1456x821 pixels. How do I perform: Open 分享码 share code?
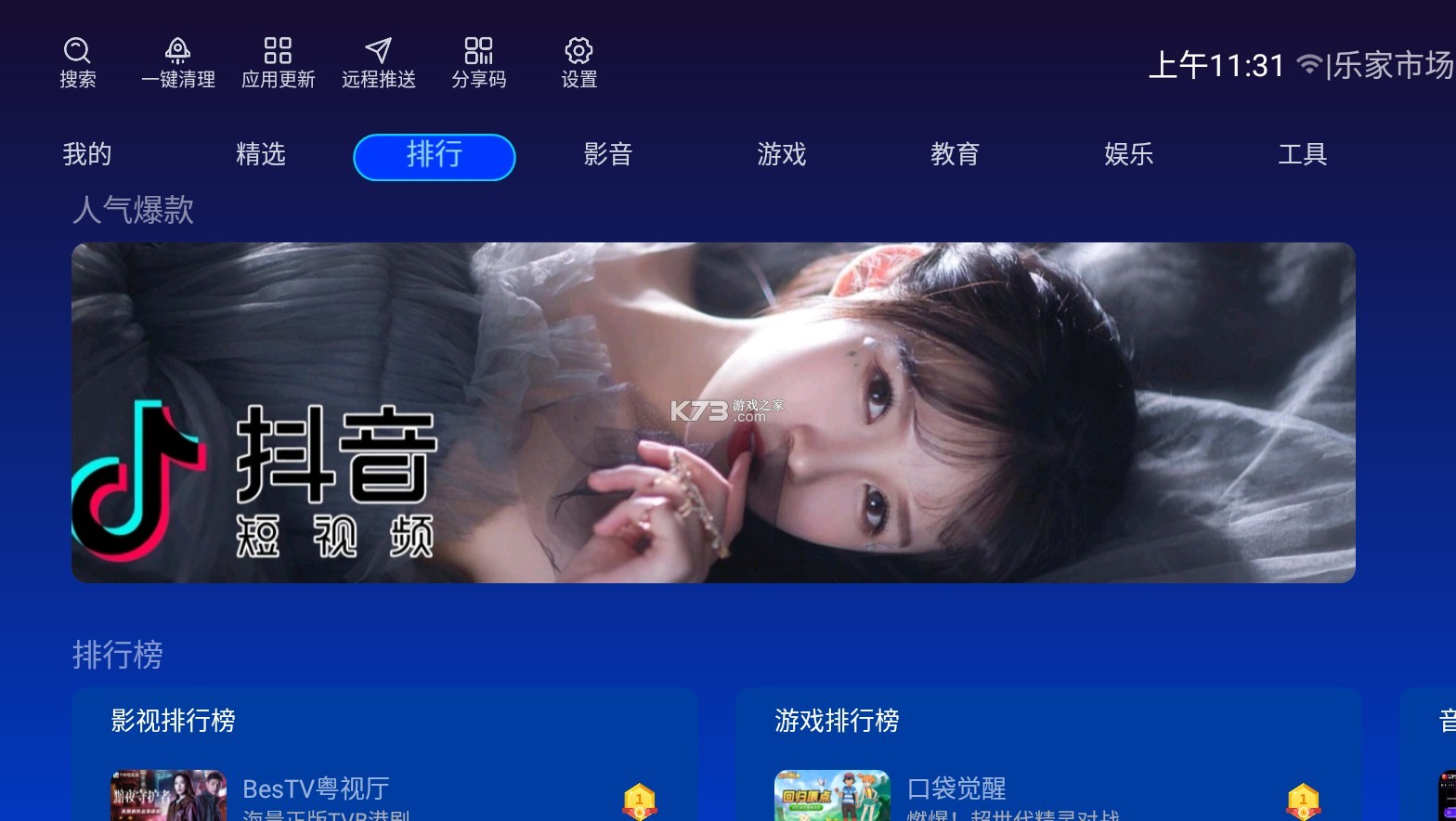pyautogui.click(x=478, y=62)
